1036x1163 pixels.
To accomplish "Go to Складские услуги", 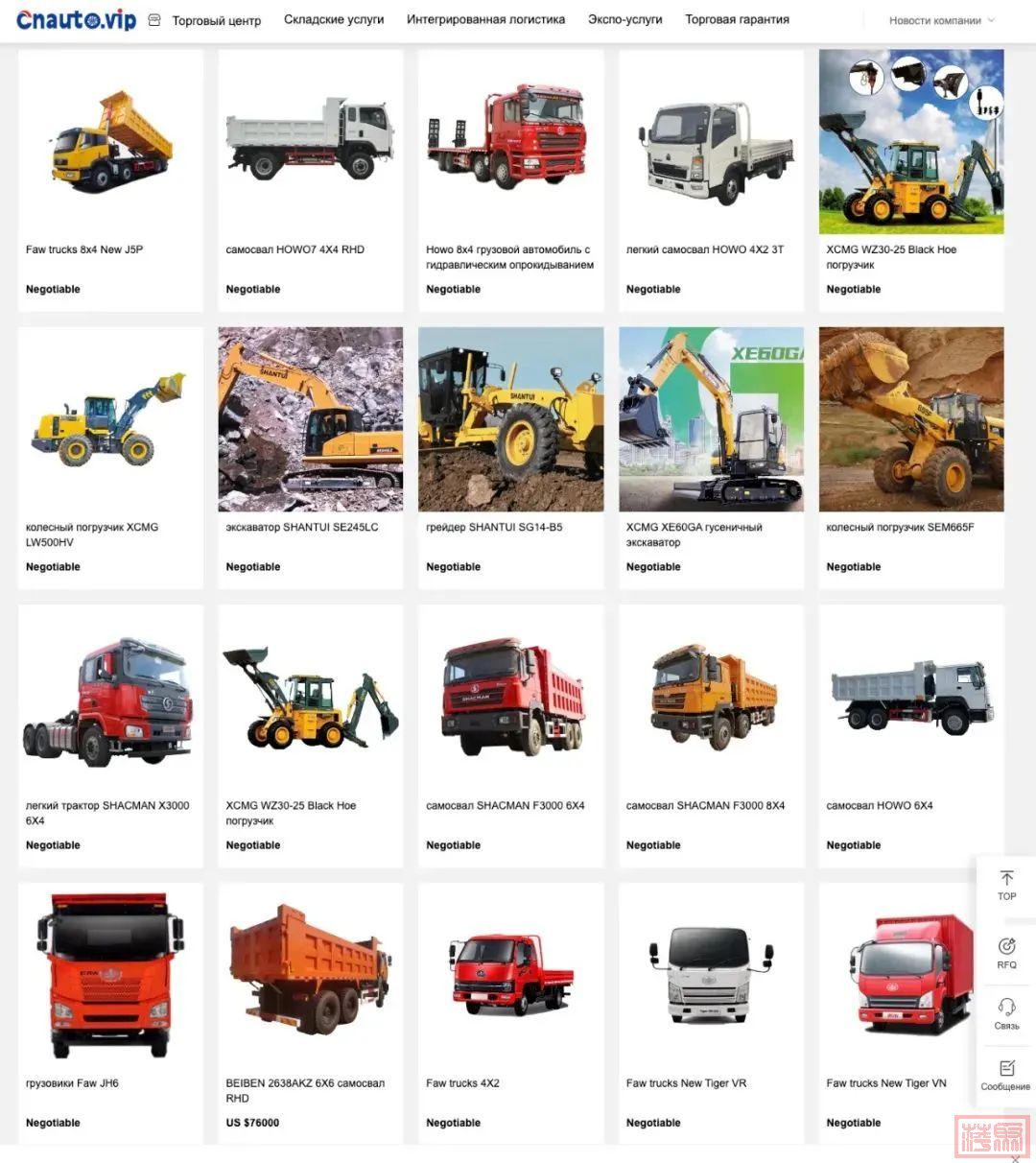I will coord(334,19).
